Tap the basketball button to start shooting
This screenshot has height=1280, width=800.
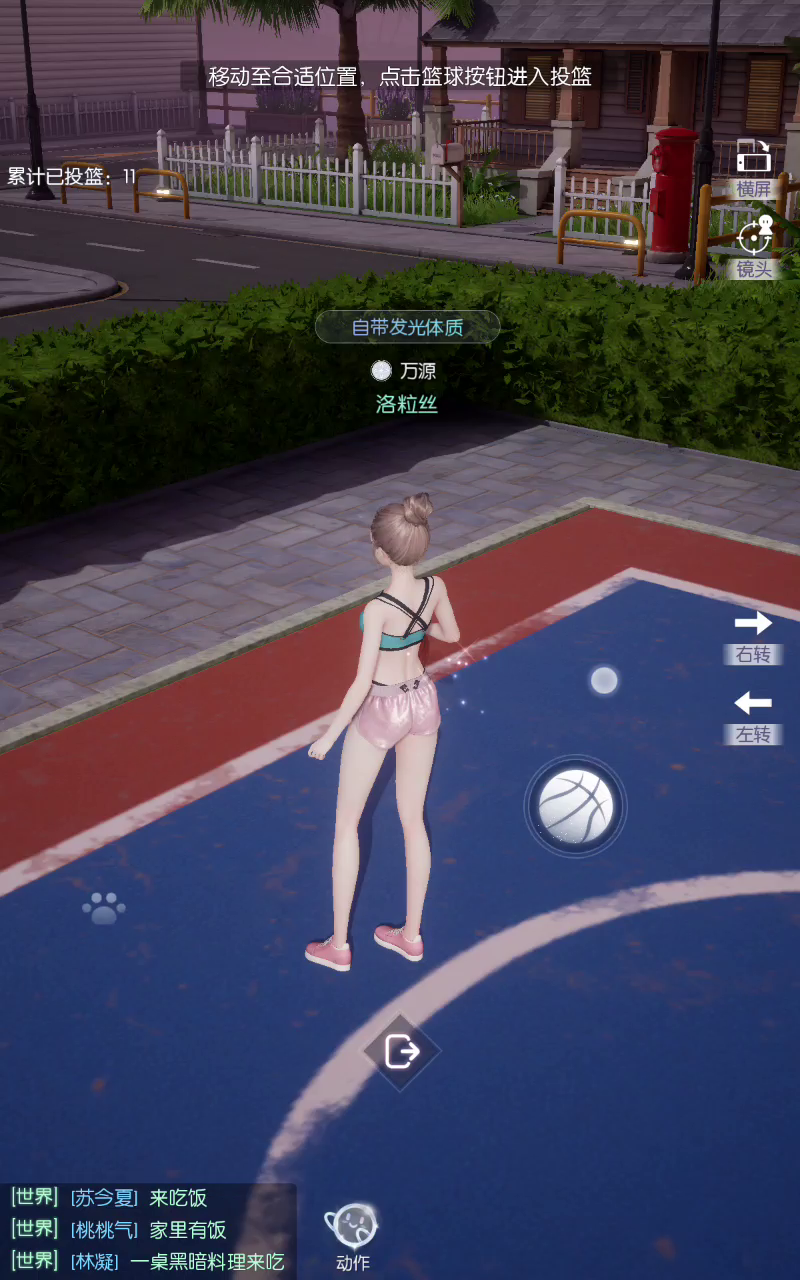coord(575,806)
